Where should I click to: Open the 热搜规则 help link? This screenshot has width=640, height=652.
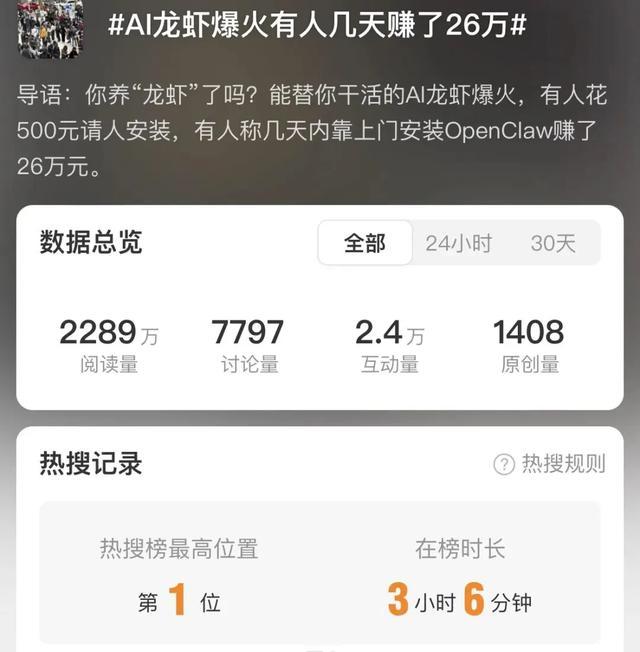550,464
